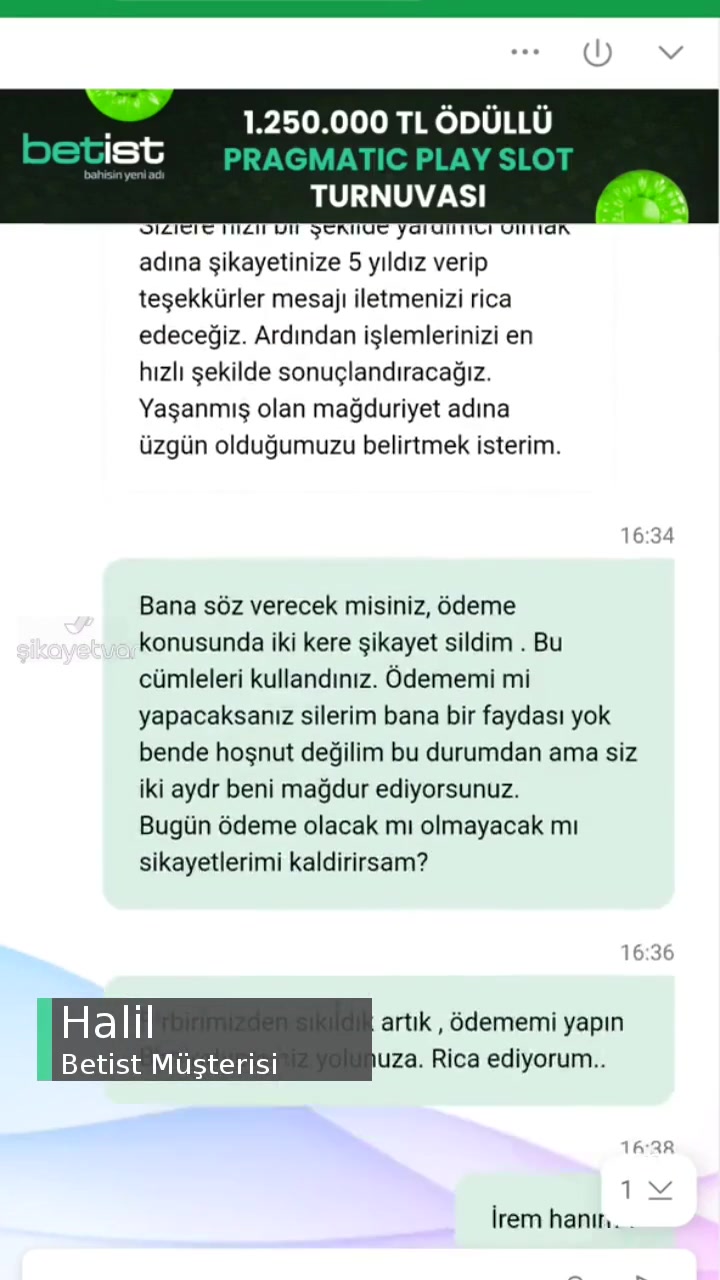Tap the power end-session icon
This screenshot has height=1280, width=720.
[x=597, y=52]
